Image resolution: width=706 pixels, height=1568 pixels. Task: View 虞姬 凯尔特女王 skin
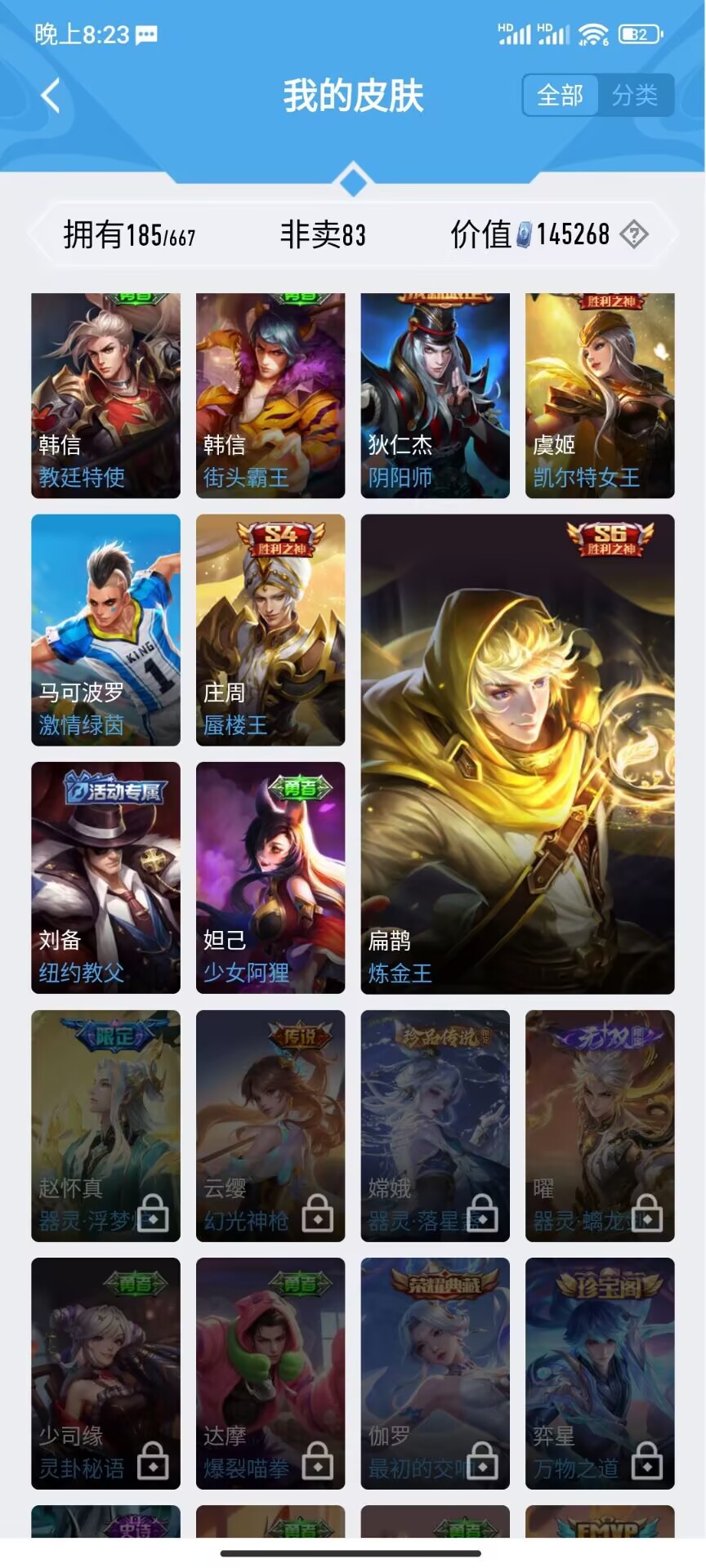(600, 395)
